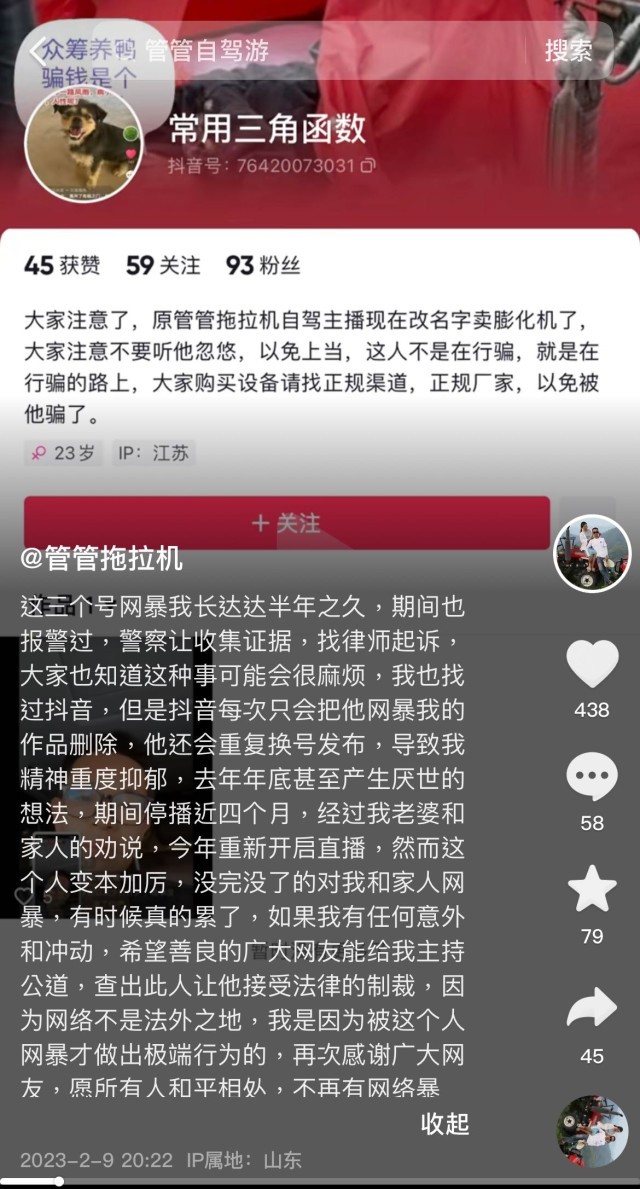
Task: Open the search field showing 管管自驾游
Action: pyautogui.click(x=300, y=50)
